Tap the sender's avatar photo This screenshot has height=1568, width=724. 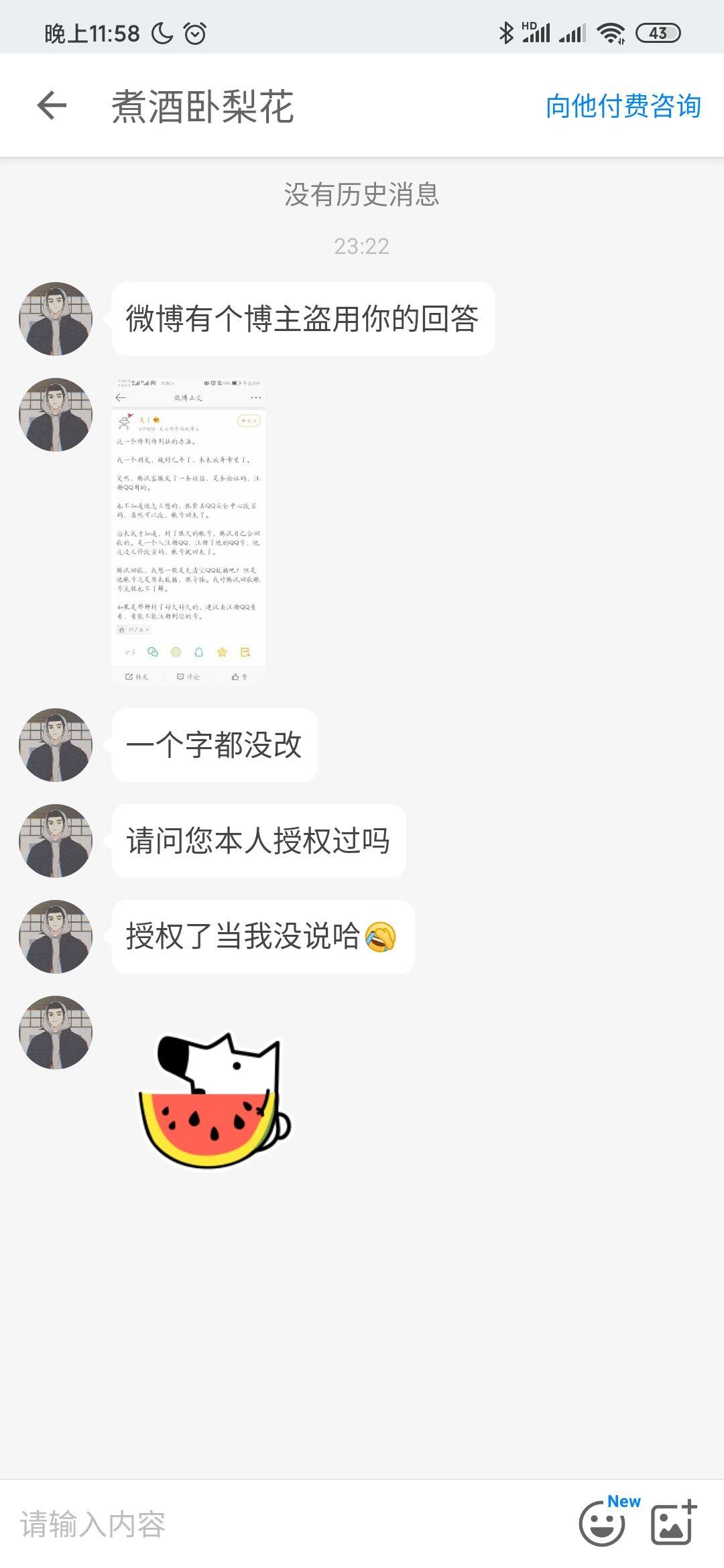[56, 318]
